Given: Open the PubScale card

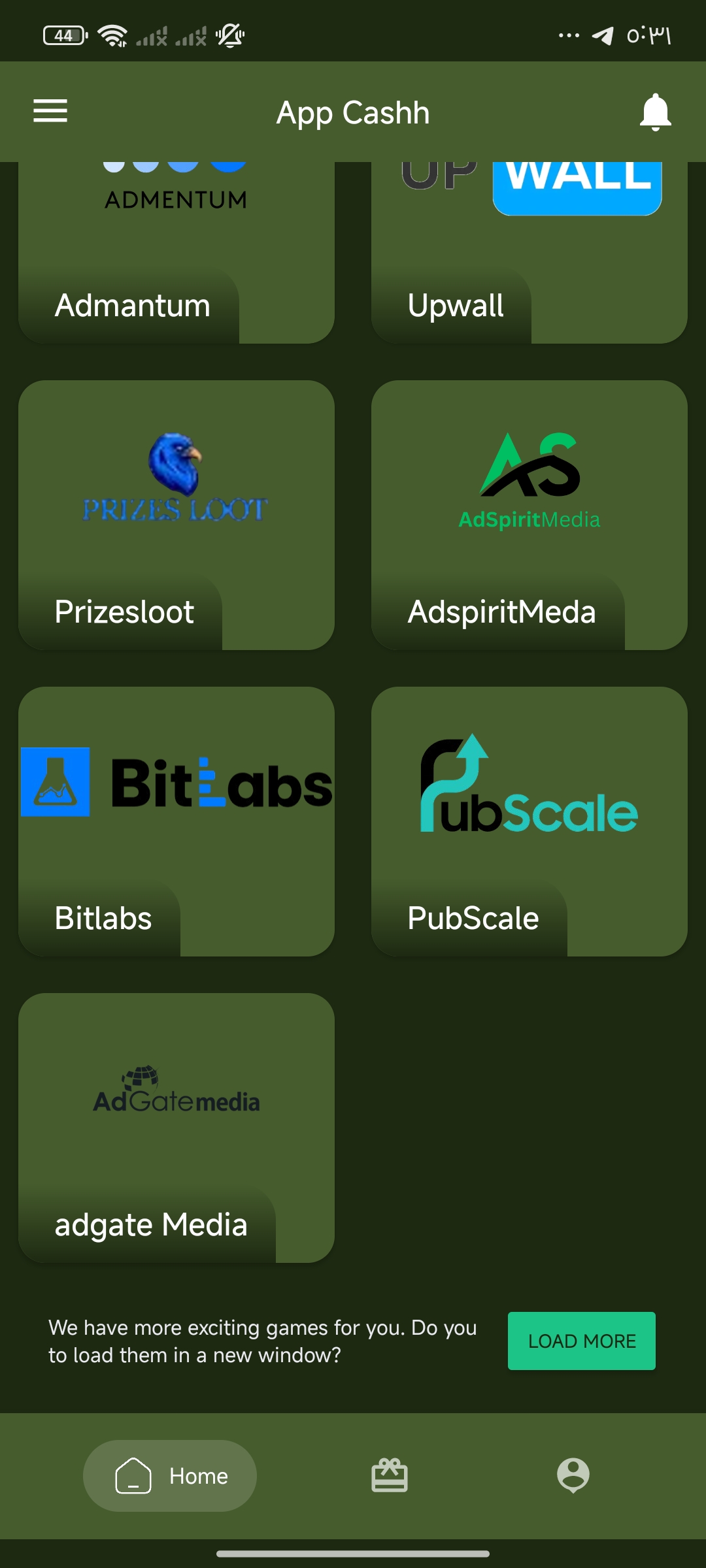Looking at the screenshot, I should pyautogui.click(x=529, y=821).
